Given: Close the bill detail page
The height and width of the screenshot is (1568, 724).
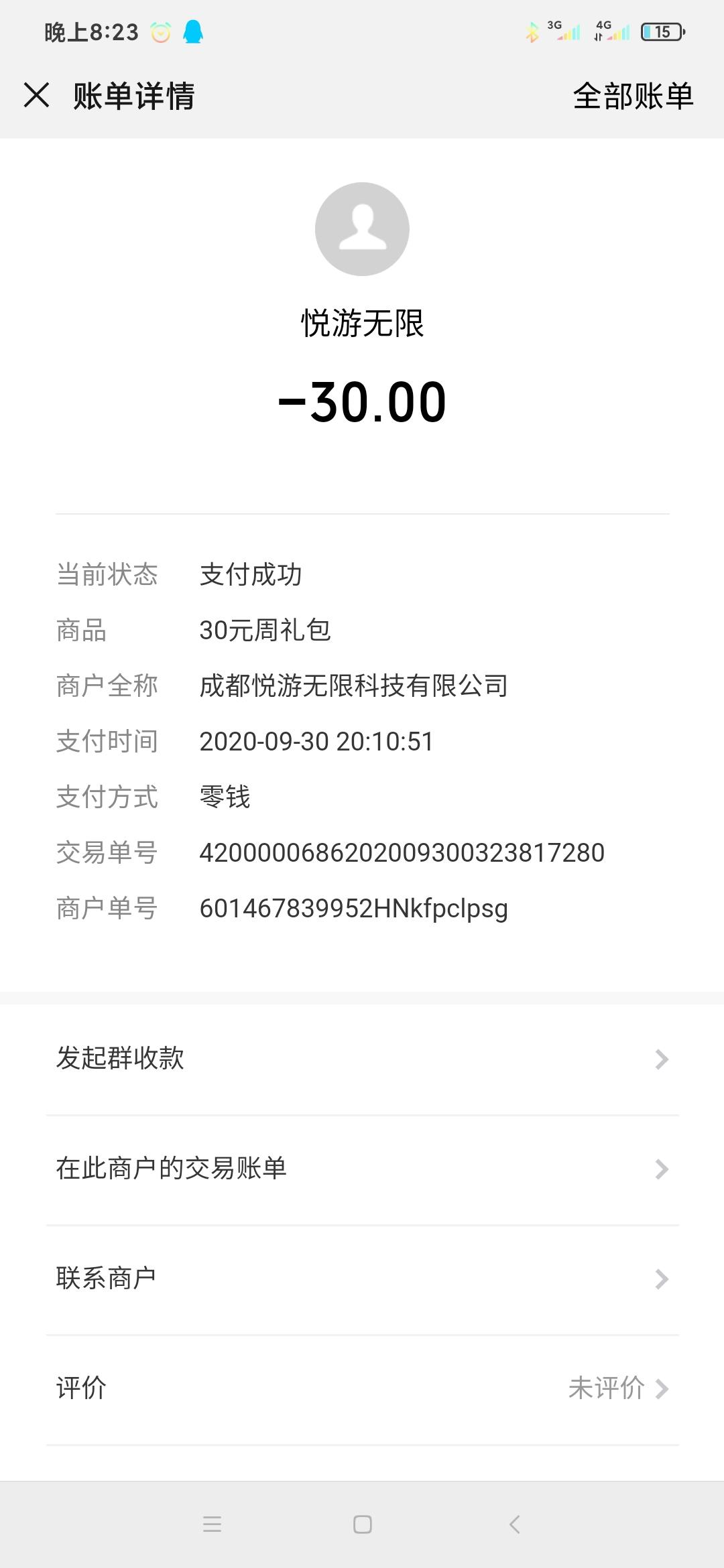Looking at the screenshot, I should tap(38, 95).
